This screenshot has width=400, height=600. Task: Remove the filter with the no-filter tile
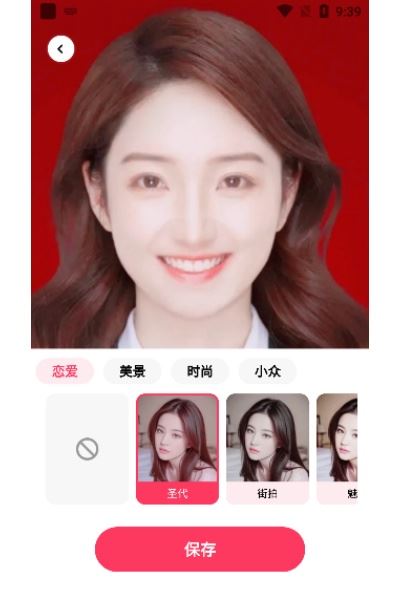(x=87, y=449)
